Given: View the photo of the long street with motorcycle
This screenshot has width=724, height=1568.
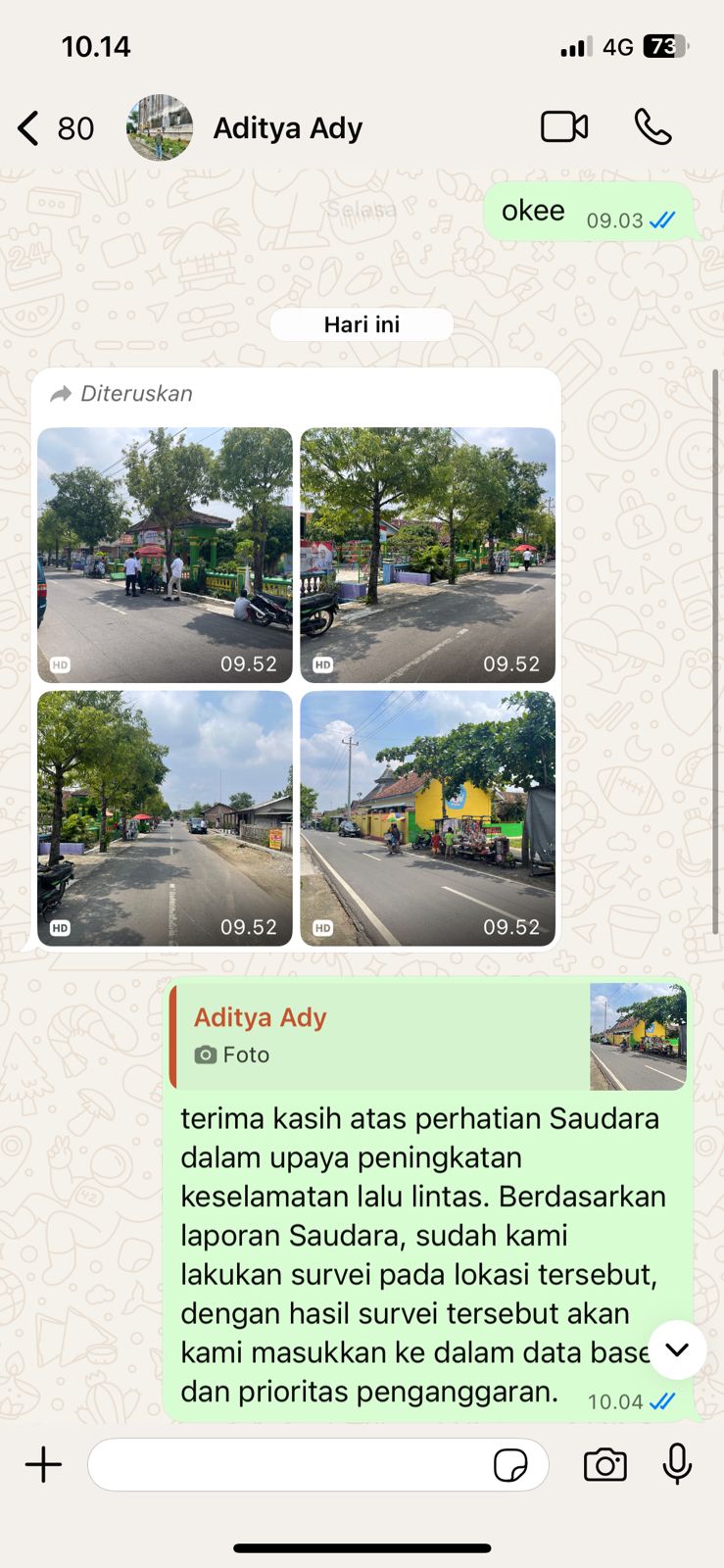Looking at the screenshot, I should 165,818.
